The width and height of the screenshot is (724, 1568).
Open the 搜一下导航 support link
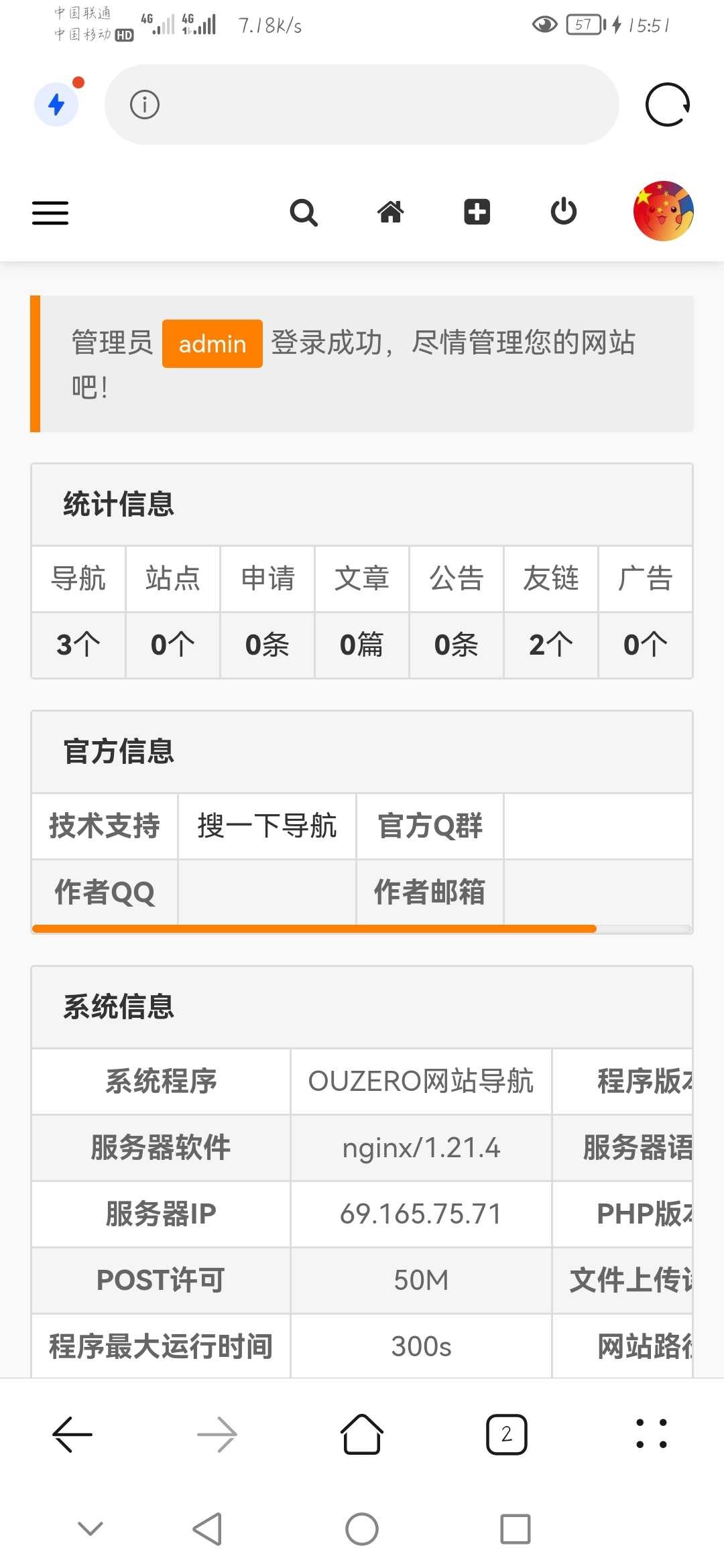coord(267,826)
